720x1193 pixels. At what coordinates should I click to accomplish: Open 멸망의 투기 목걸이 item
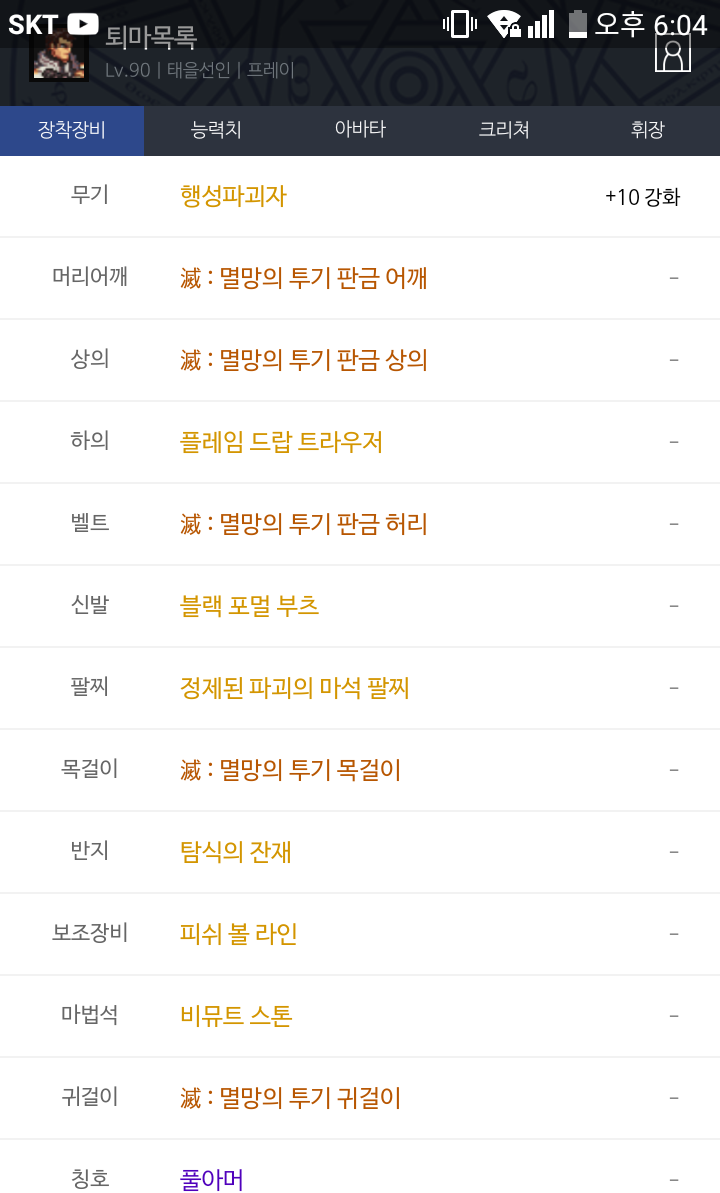coord(290,770)
